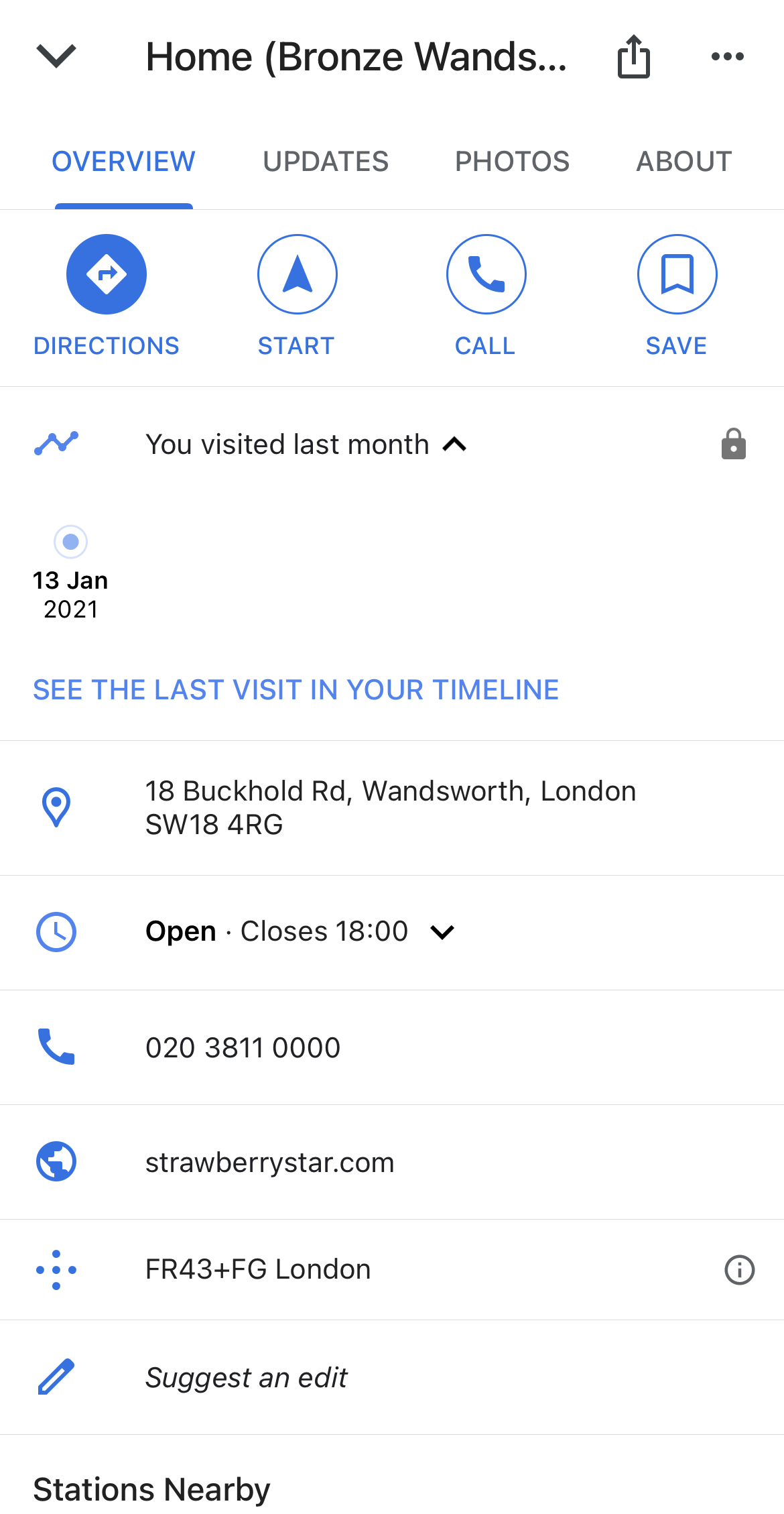Collapse the place sheet with the down chevron
This screenshot has height=1514, width=784.
(56, 56)
